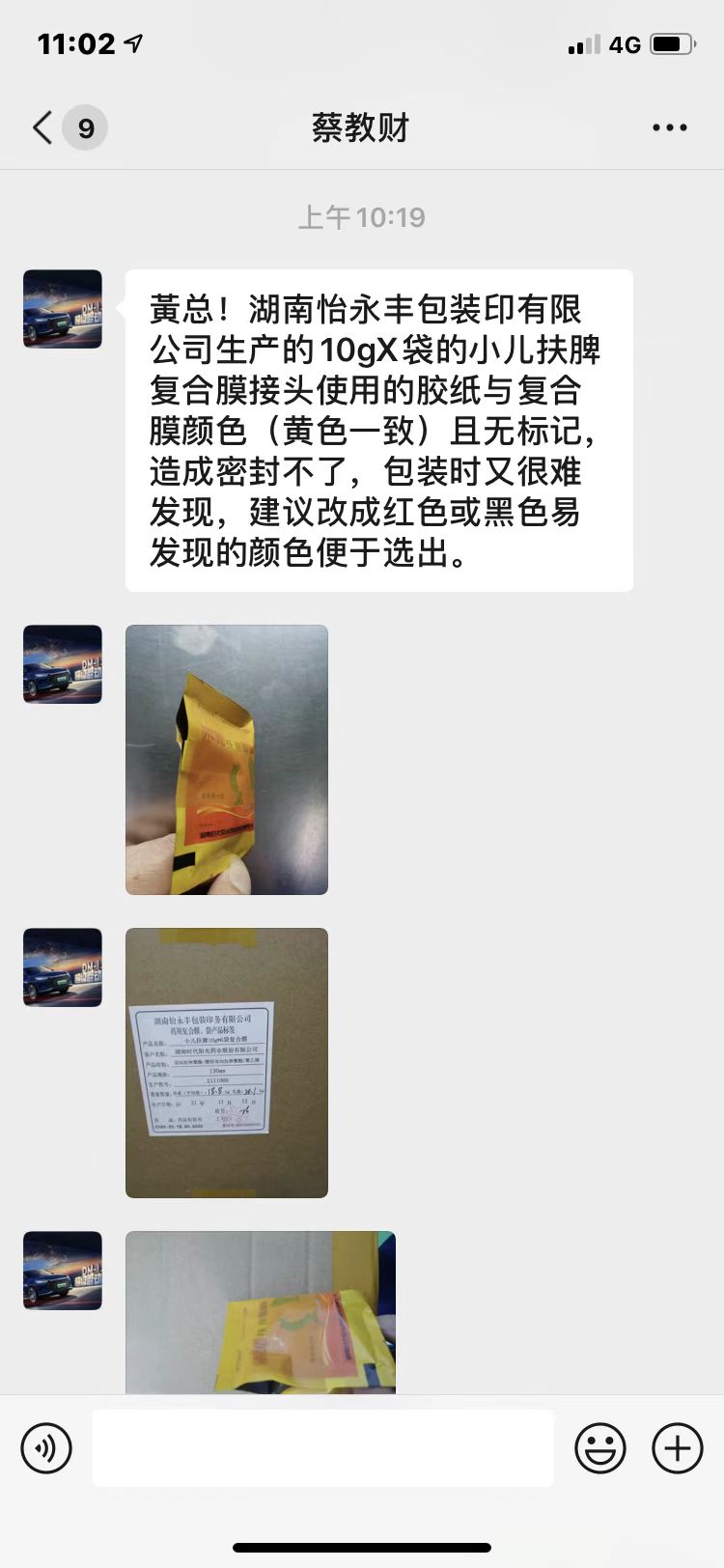
Task: Open sender's avatar beside the text message
Action: (x=63, y=309)
